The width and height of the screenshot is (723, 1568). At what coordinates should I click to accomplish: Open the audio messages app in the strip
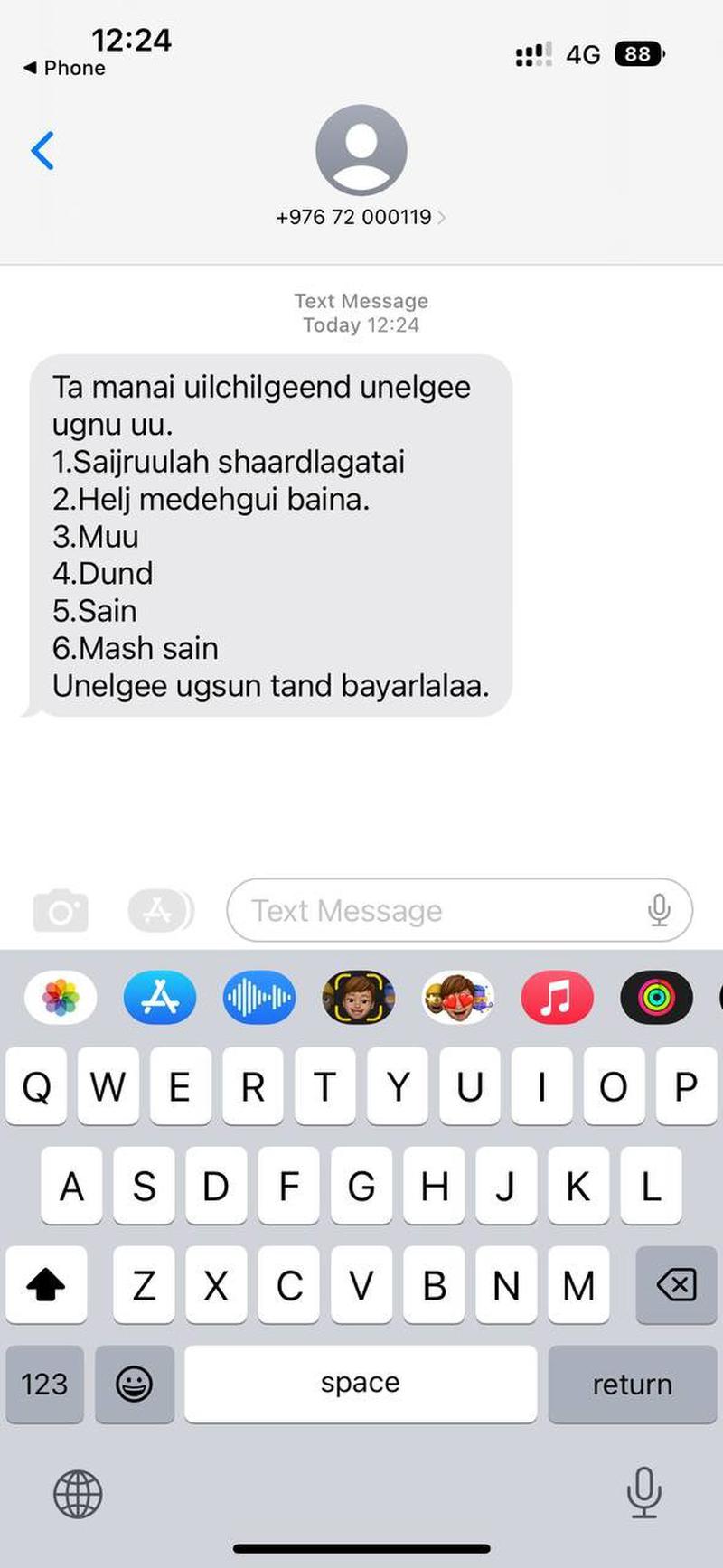259,998
